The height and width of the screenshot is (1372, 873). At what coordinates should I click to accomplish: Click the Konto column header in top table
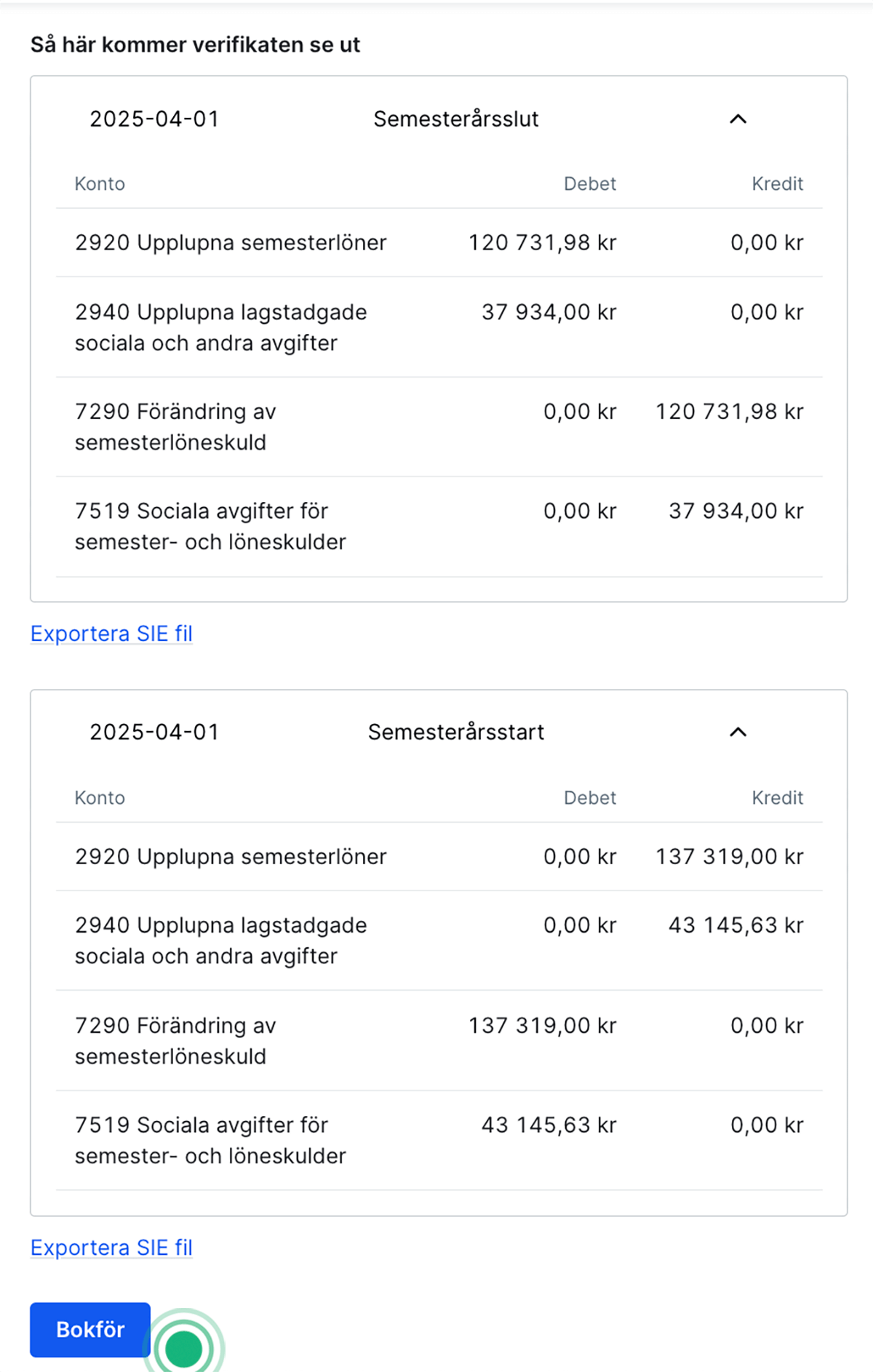[x=100, y=183]
